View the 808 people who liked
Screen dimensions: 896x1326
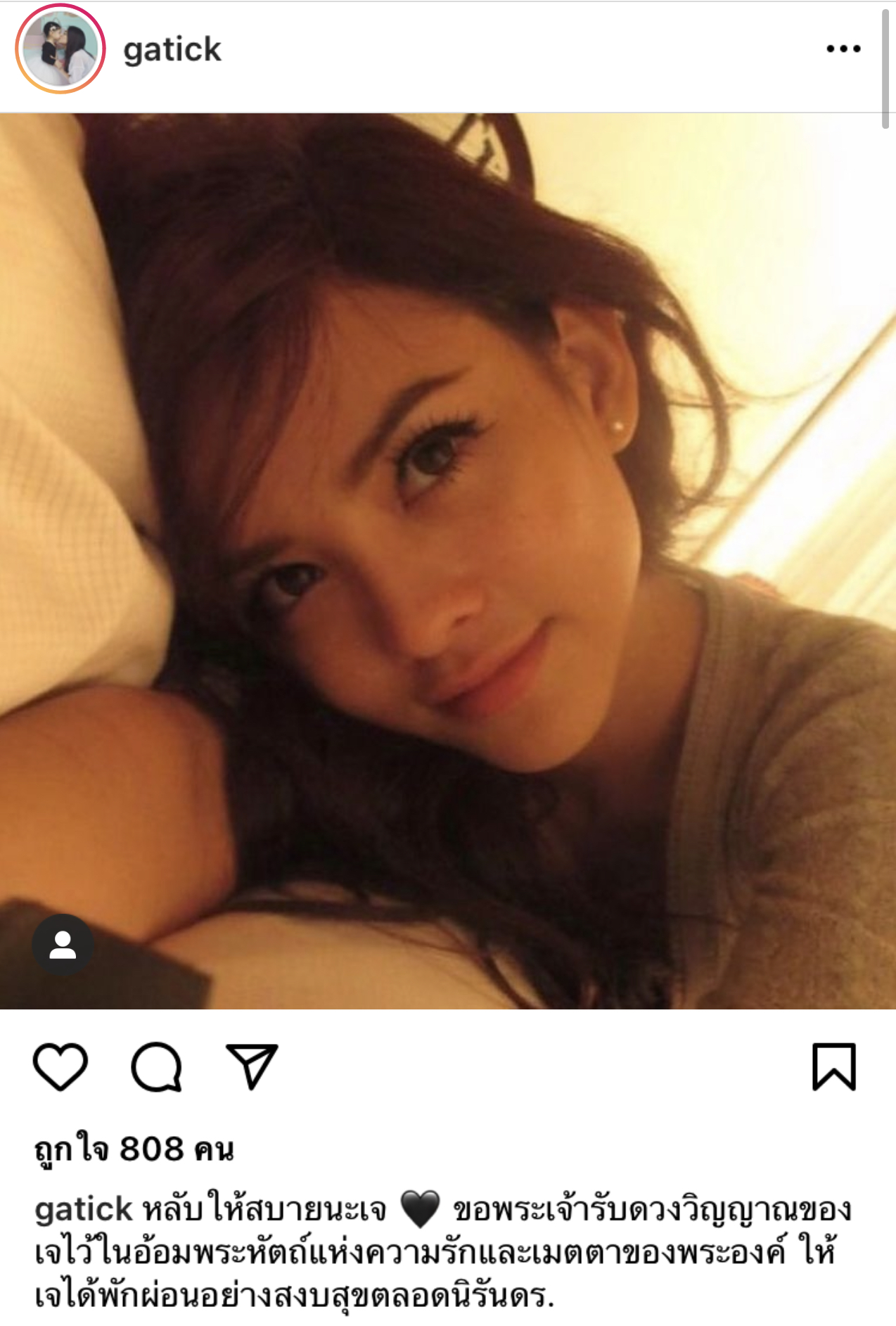click(134, 1149)
